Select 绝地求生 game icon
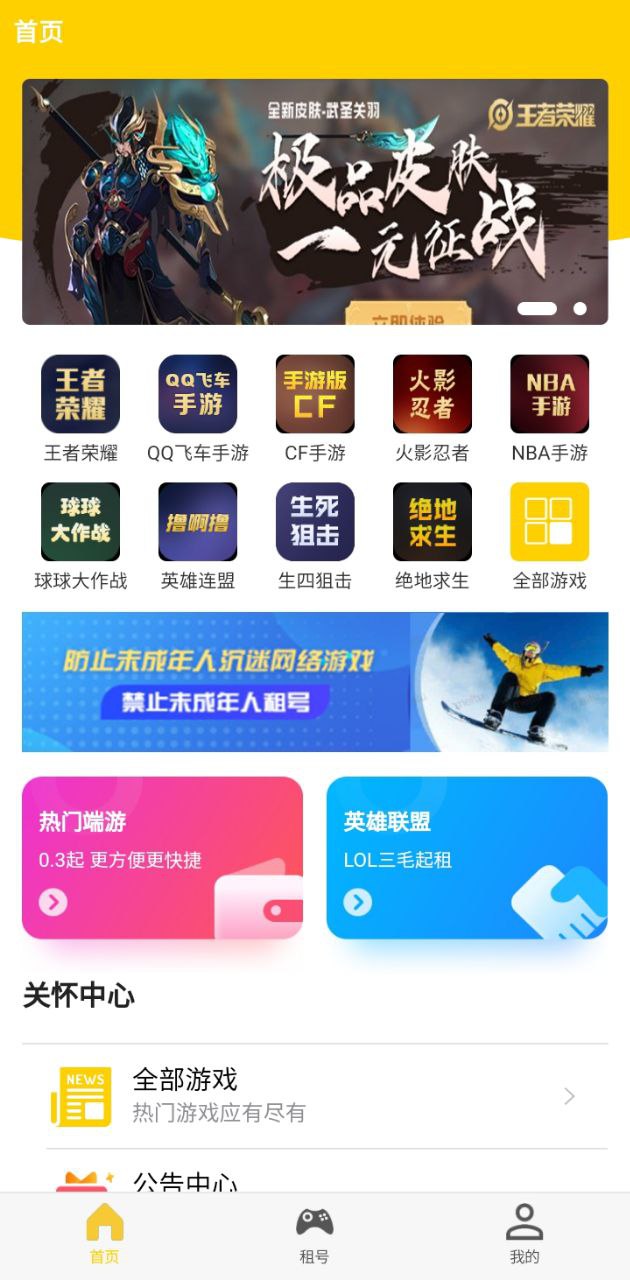 coord(432,522)
